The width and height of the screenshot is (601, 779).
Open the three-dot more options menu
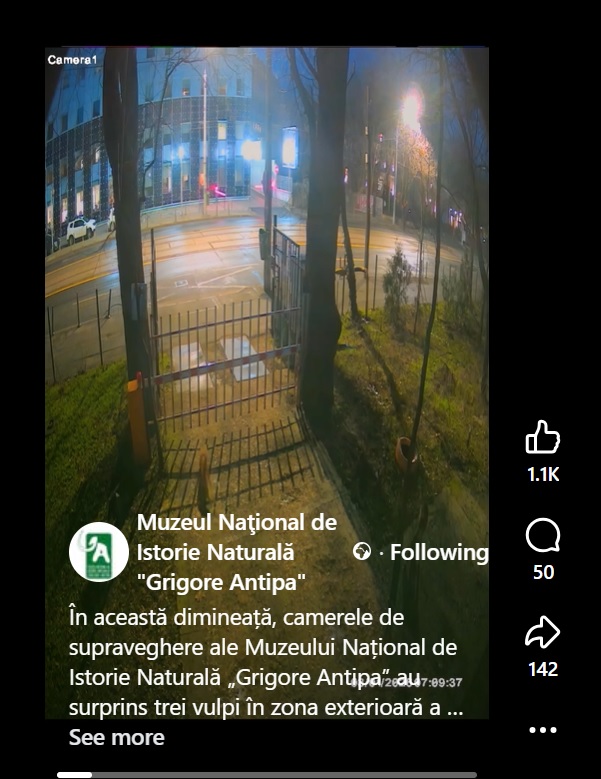542,730
